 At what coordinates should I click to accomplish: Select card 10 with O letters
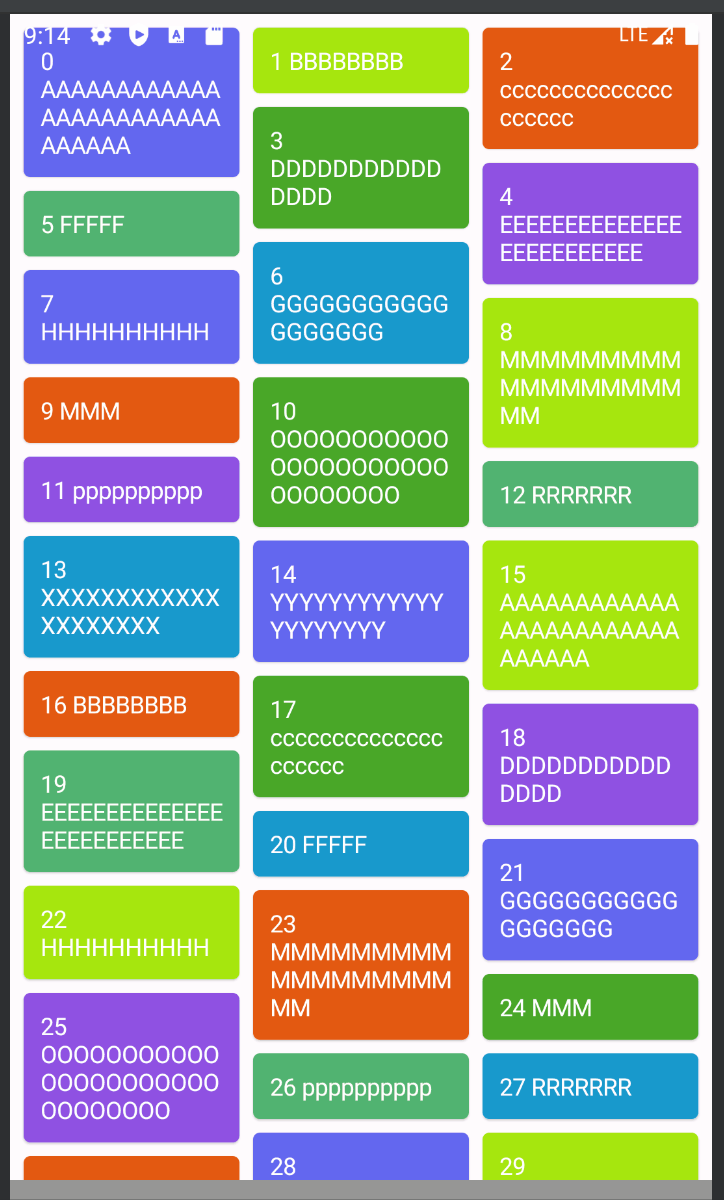coord(360,452)
